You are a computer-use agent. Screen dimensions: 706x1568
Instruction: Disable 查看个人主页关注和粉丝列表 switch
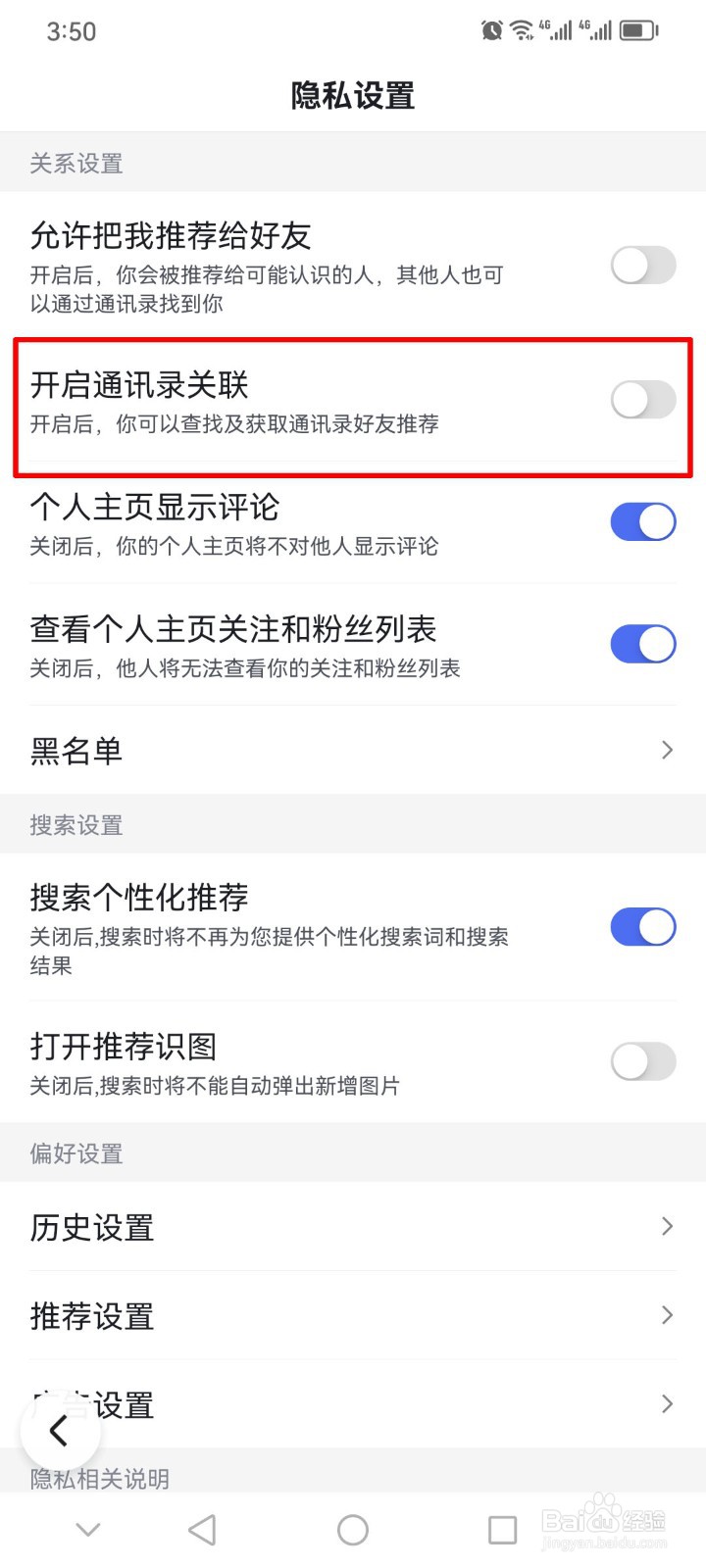642,644
